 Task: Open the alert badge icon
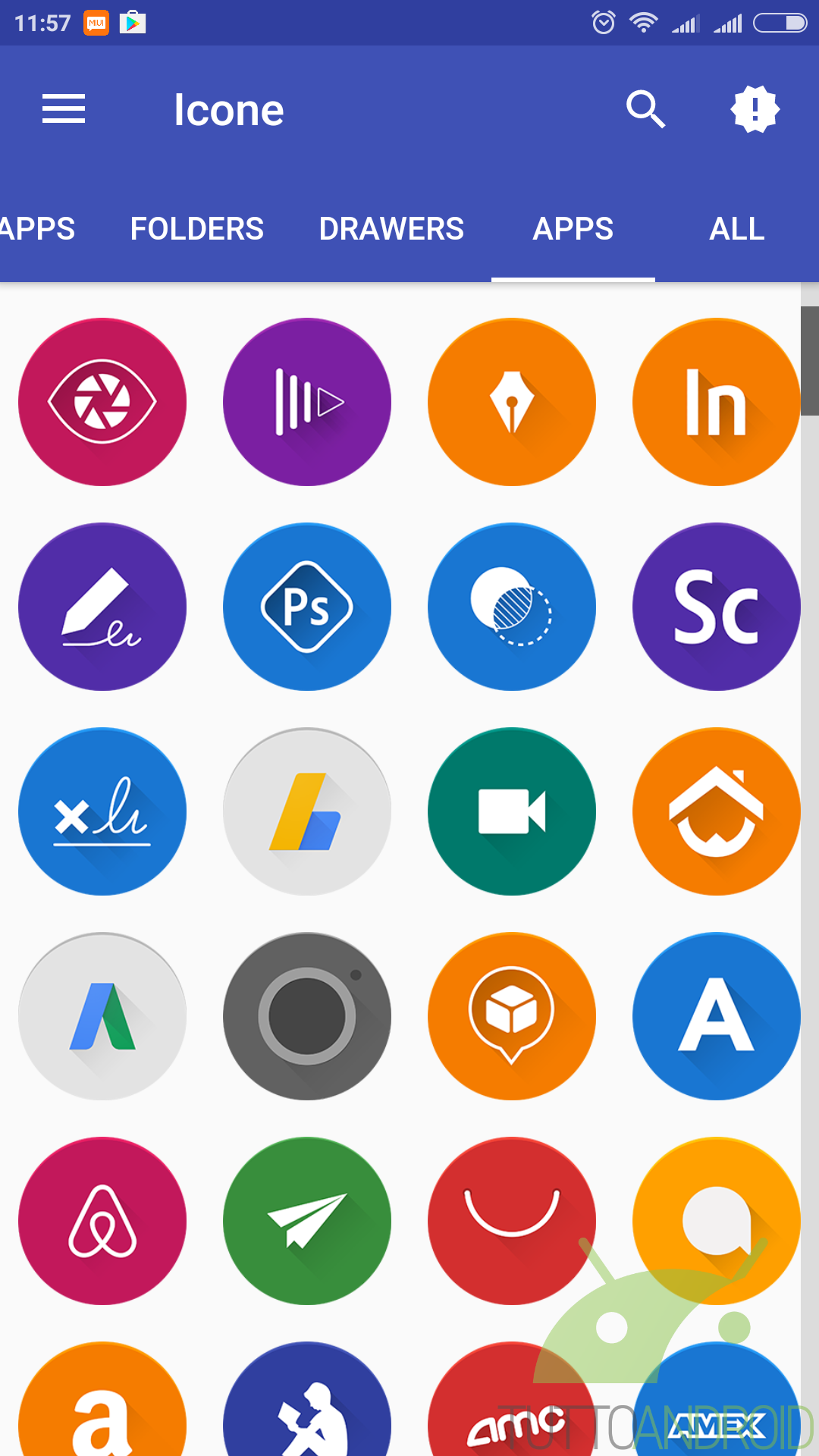pos(755,109)
